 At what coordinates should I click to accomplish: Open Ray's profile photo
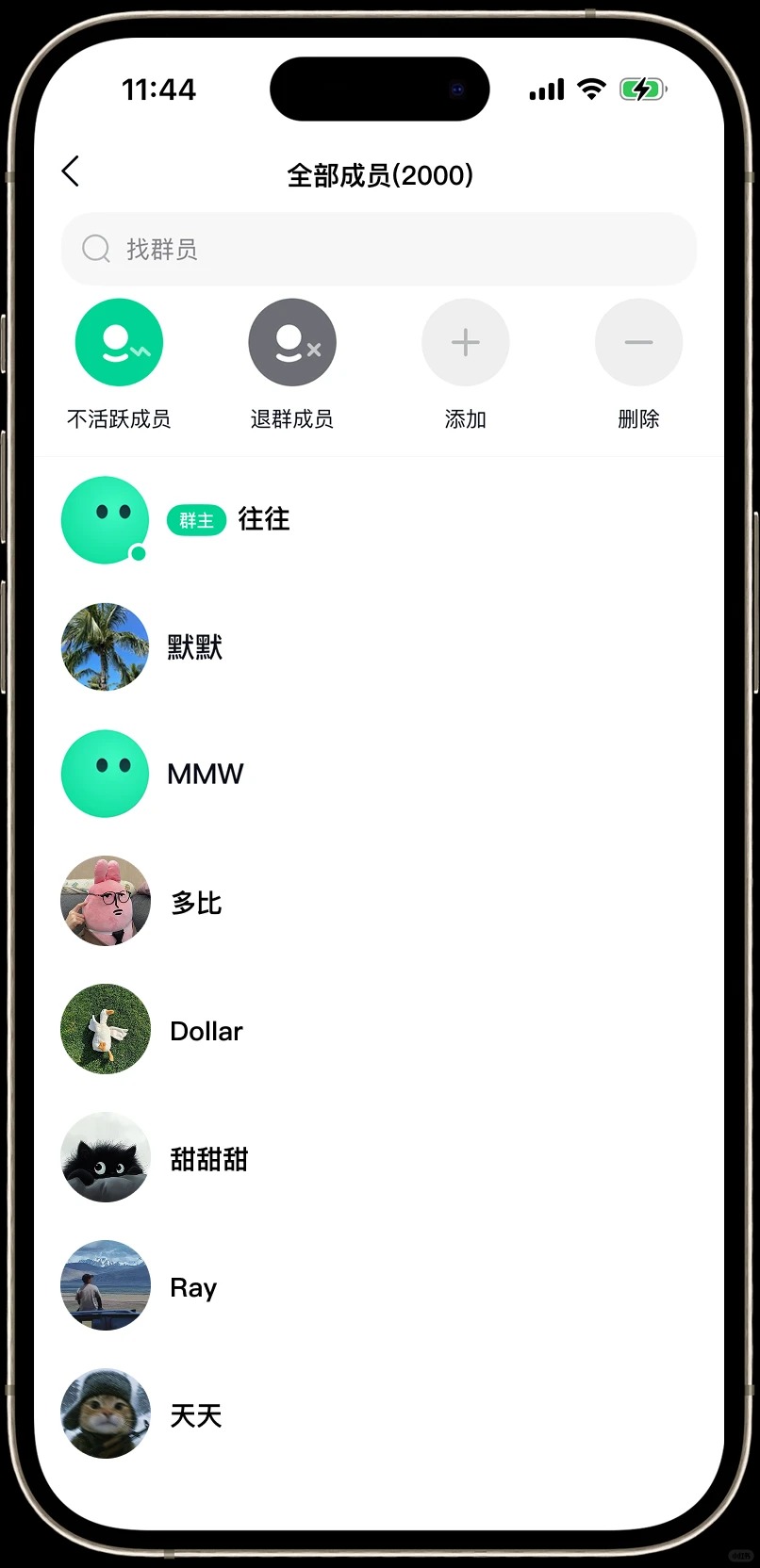pyautogui.click(x=105, y=1285)
